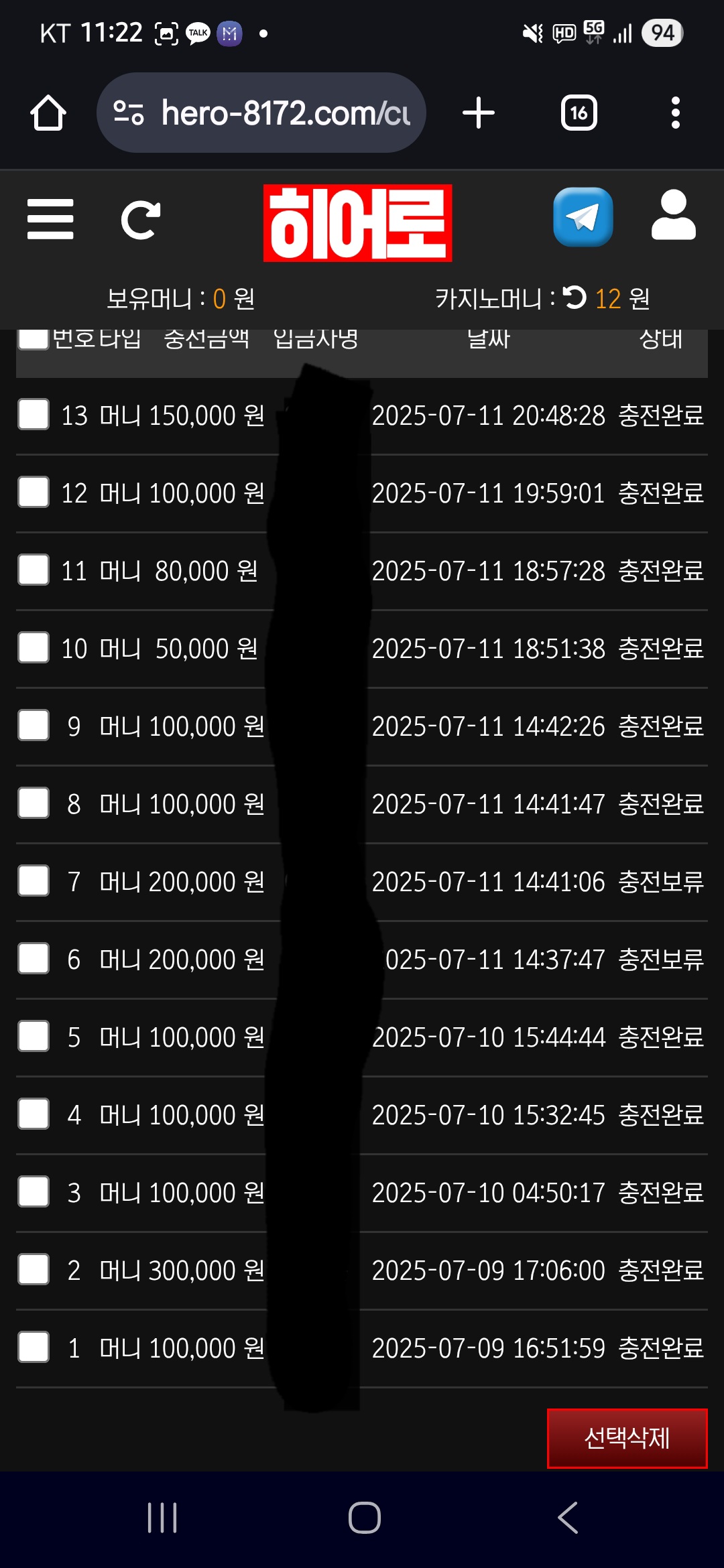This screenshot has width=724, height=1568.
Task: Tick the checkbox for row 5
Action: (34, 1036)
